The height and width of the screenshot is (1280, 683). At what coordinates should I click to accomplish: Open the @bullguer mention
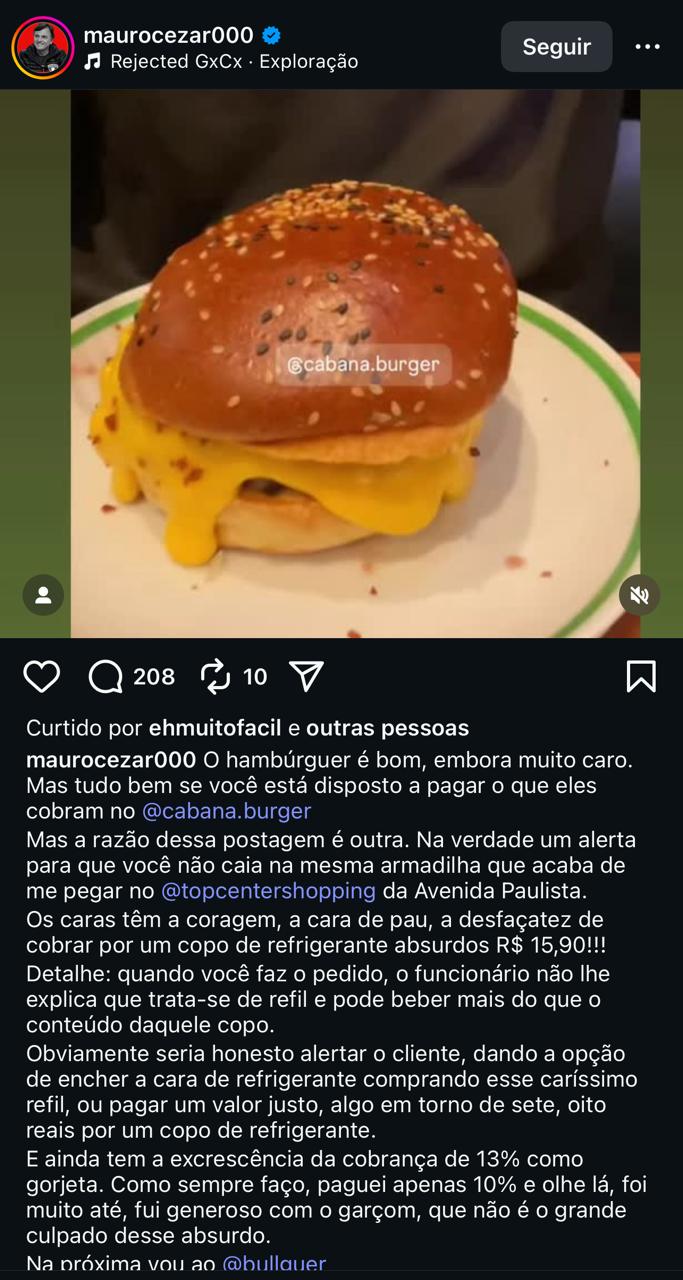[274, 1264]
